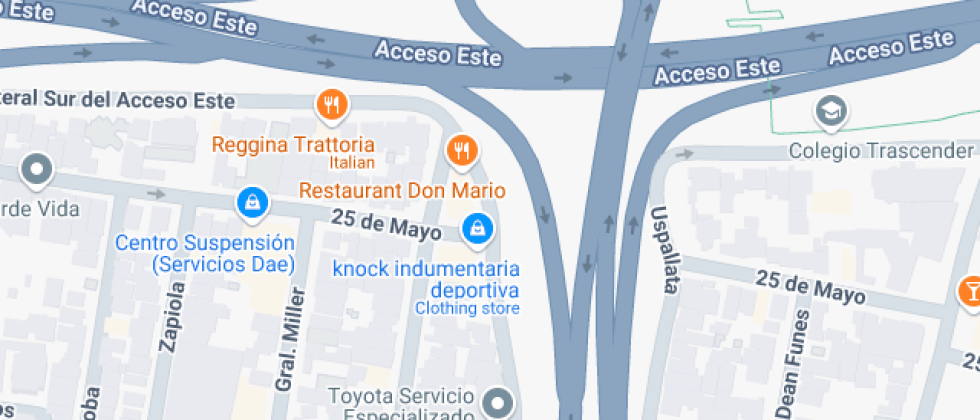The height and width of the screenshot is (420, 980).
Task: Select the Restaurant Don Mario marker
Action: [x=462, y=152]
